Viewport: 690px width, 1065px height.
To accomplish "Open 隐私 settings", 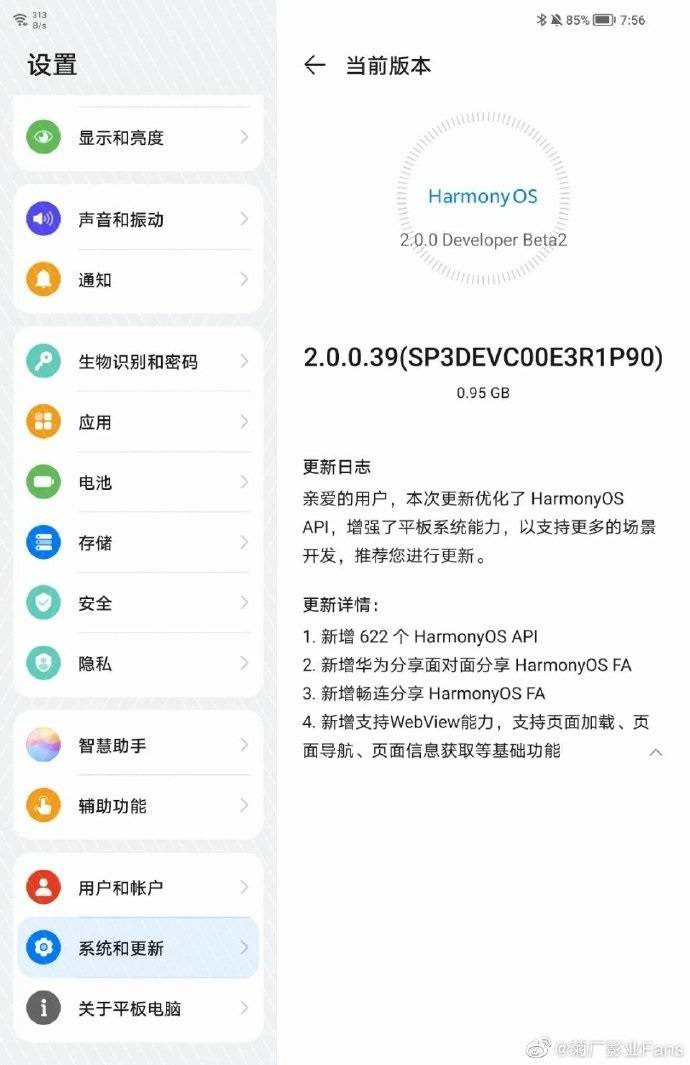I will 138,664.
